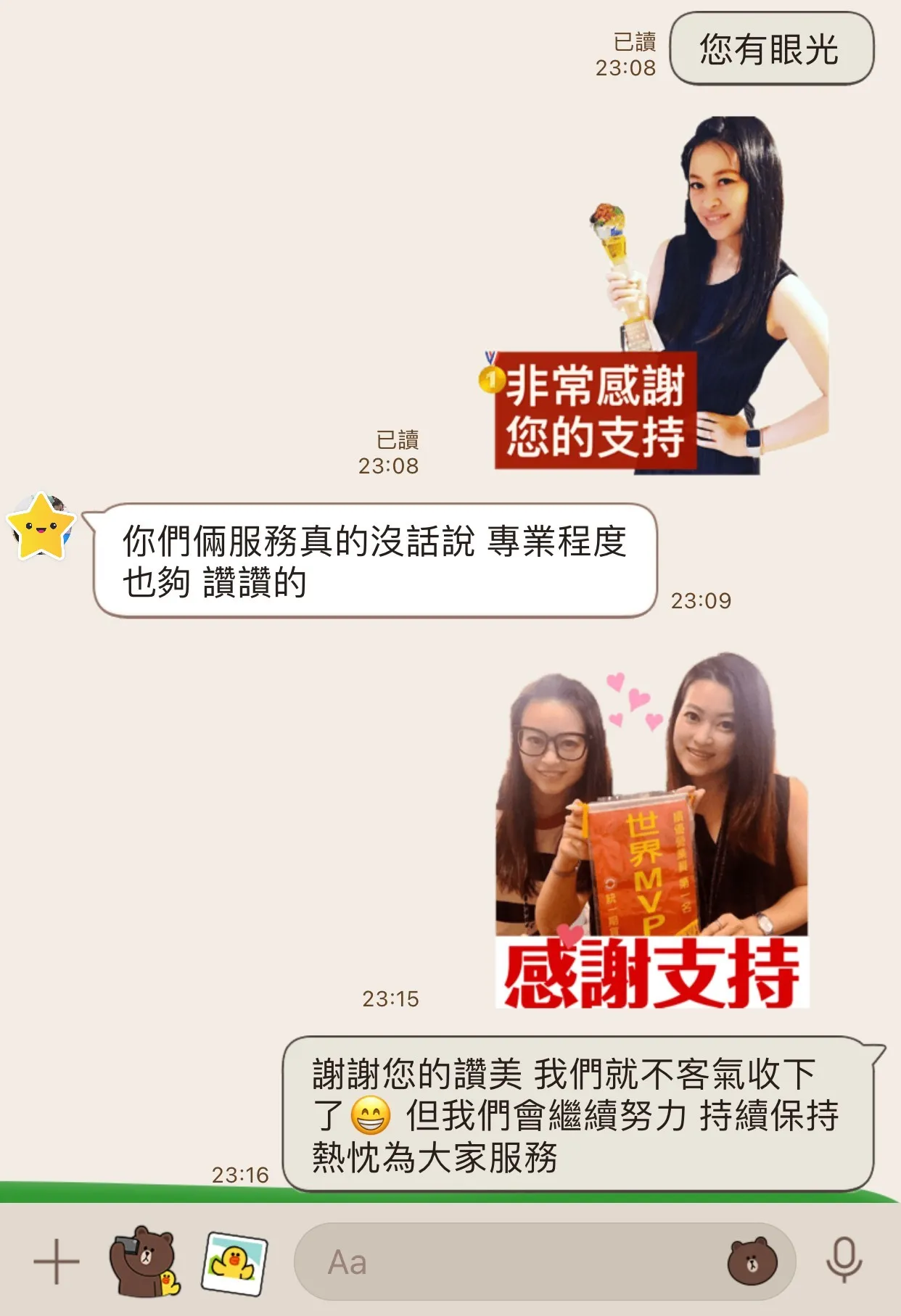Tap the Aa message input field
The height and width of the screenshot is (1316, 901).
[508, 1262]
